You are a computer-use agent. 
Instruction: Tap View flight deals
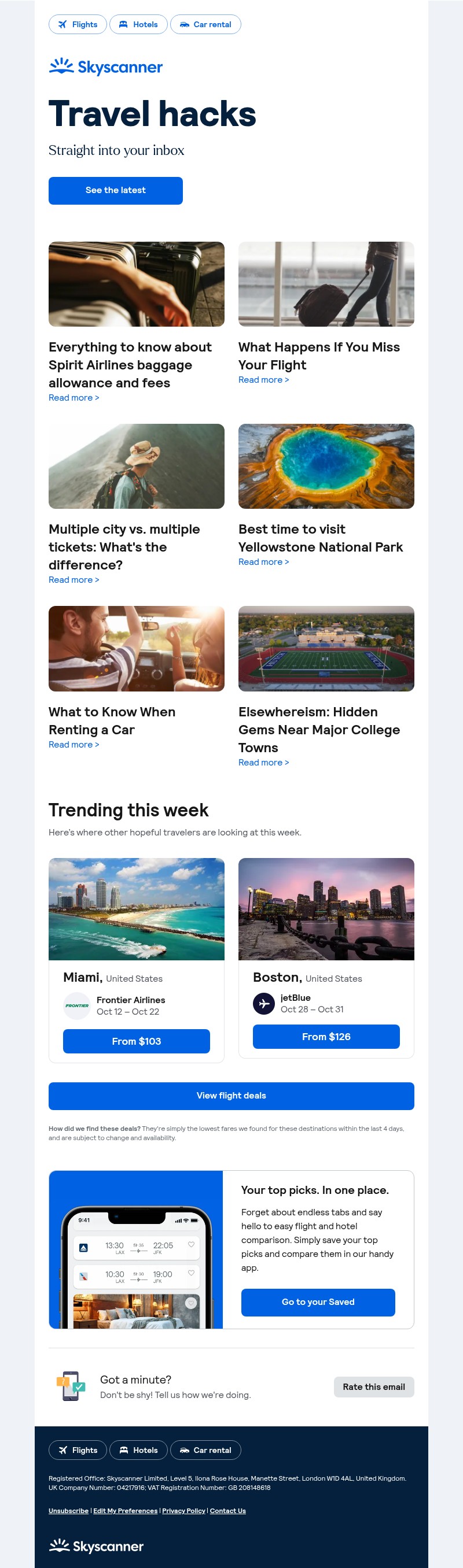pyautogui.click(x=231, y=1096)
